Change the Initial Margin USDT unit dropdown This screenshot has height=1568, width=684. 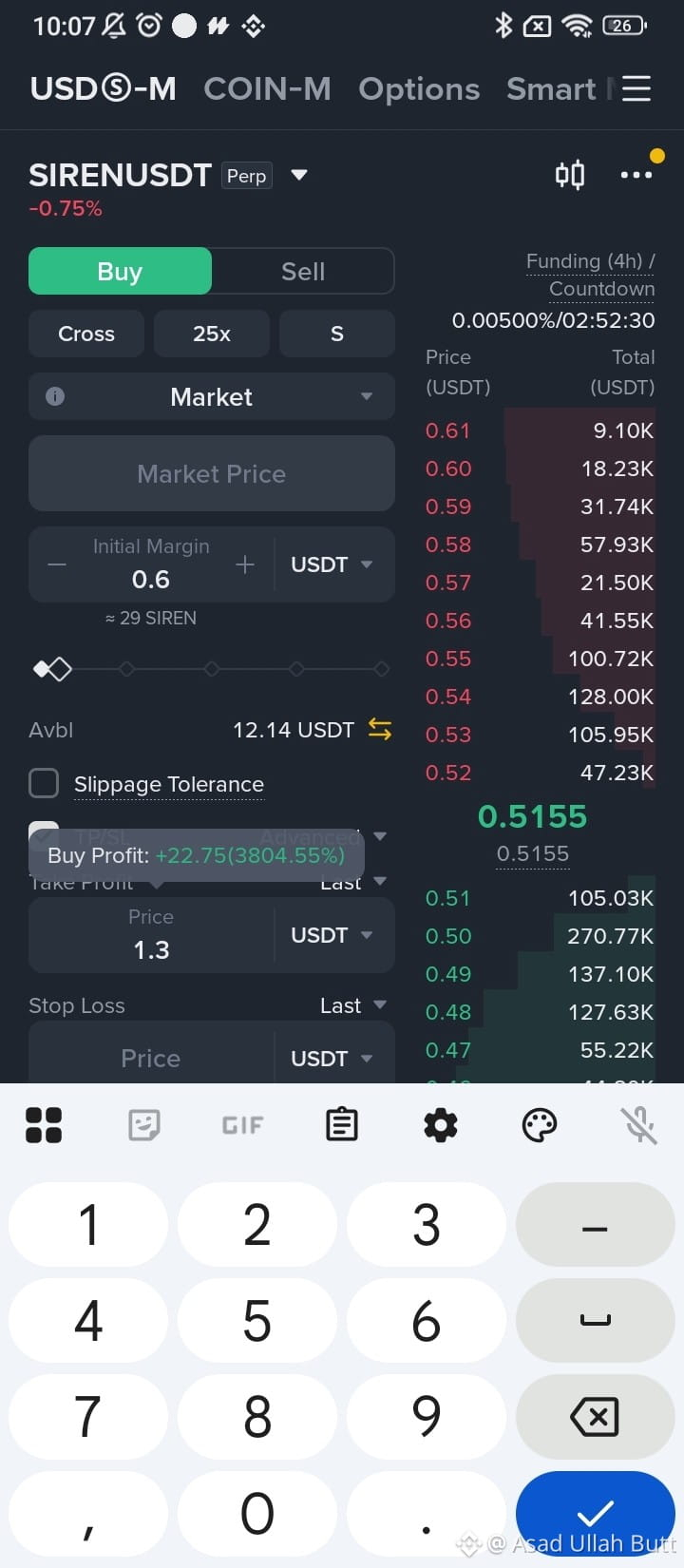pos(332,564)
